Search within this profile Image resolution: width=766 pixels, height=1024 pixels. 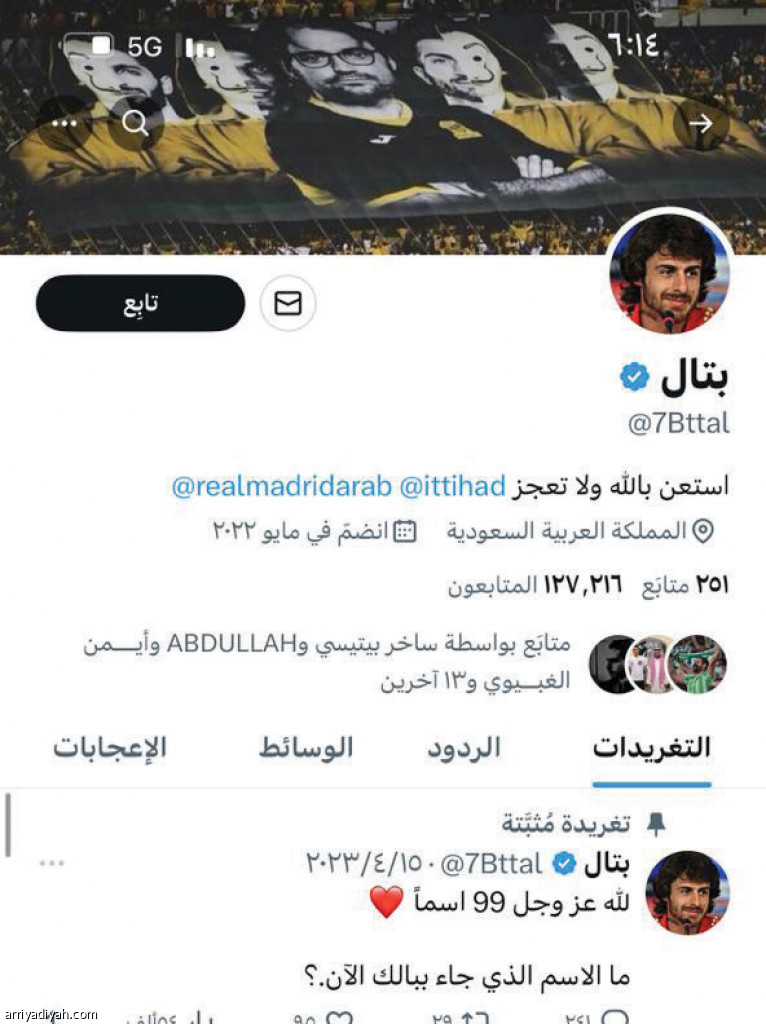pos(136,123)
